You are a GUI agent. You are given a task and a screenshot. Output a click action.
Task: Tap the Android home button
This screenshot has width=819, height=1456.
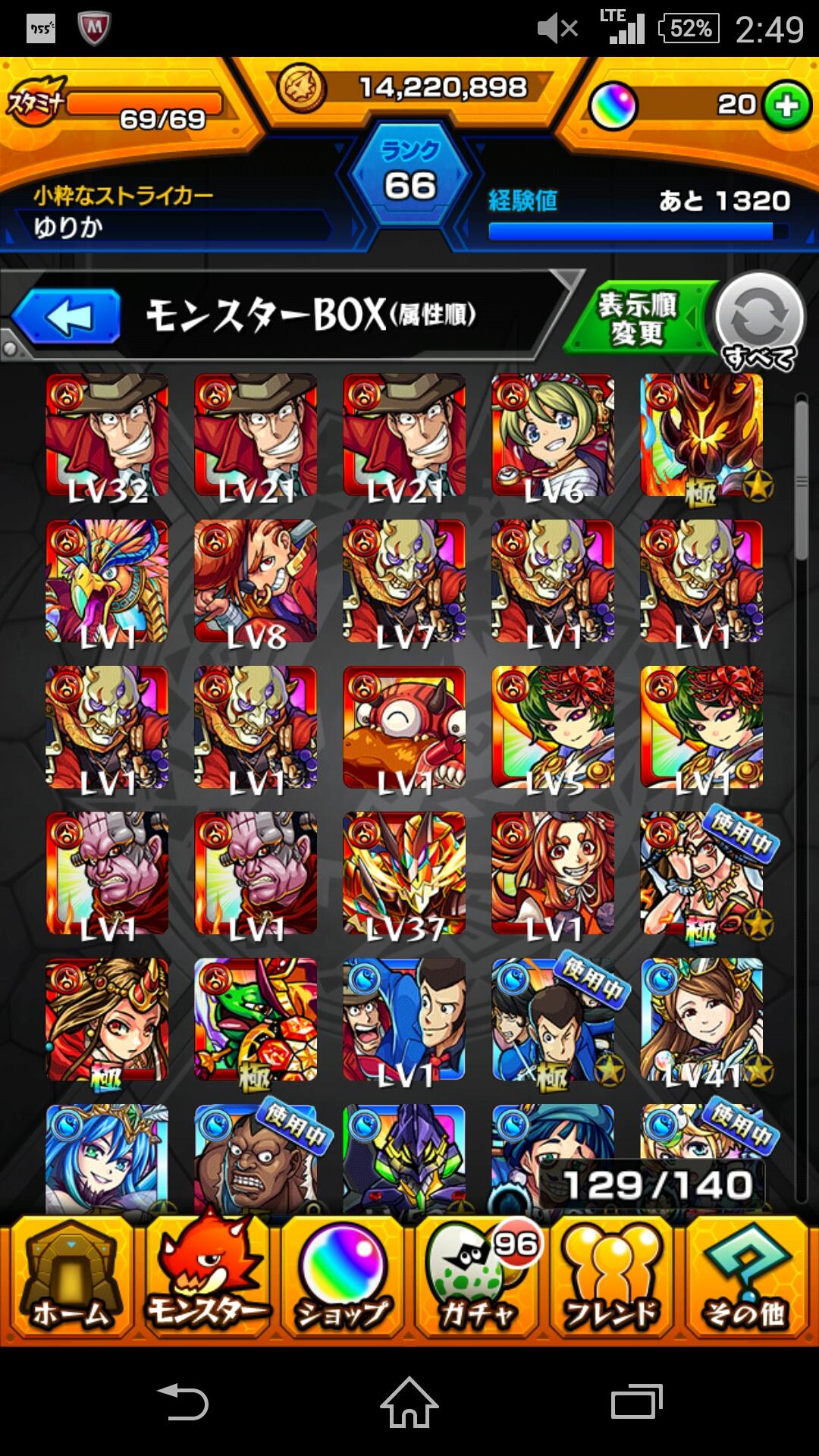pos(409,1401)
